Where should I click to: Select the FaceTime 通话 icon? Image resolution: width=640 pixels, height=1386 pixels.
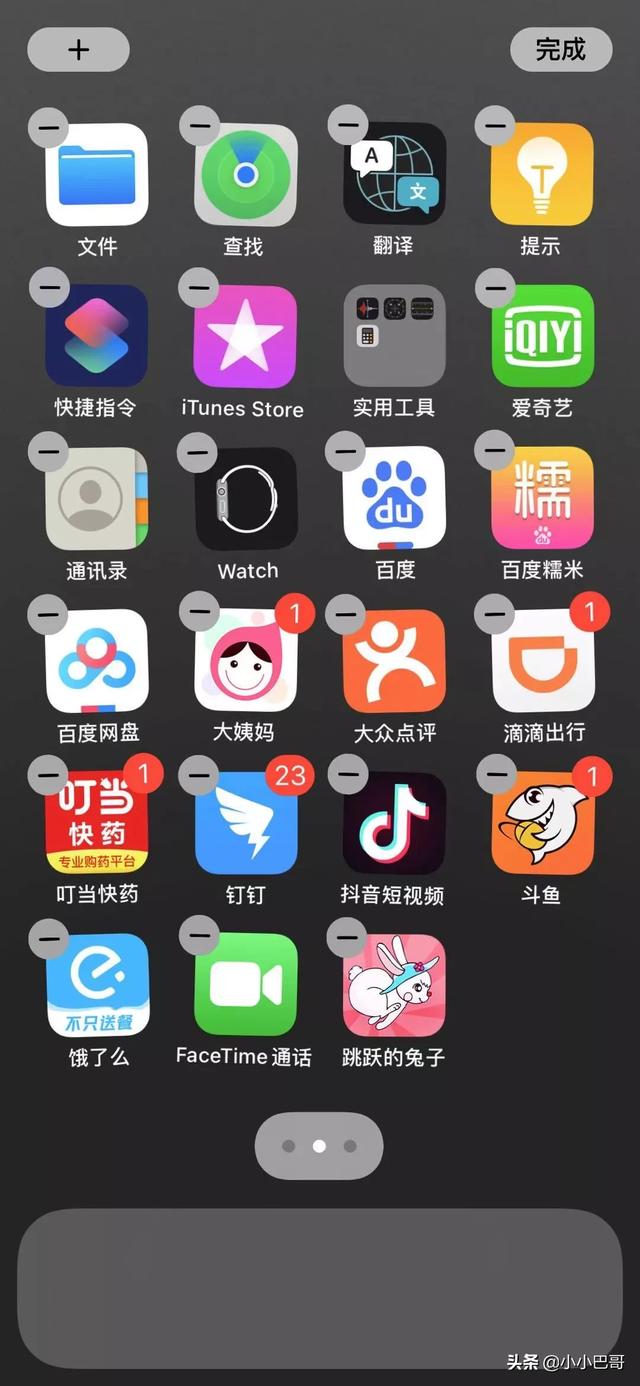point(245,984)
